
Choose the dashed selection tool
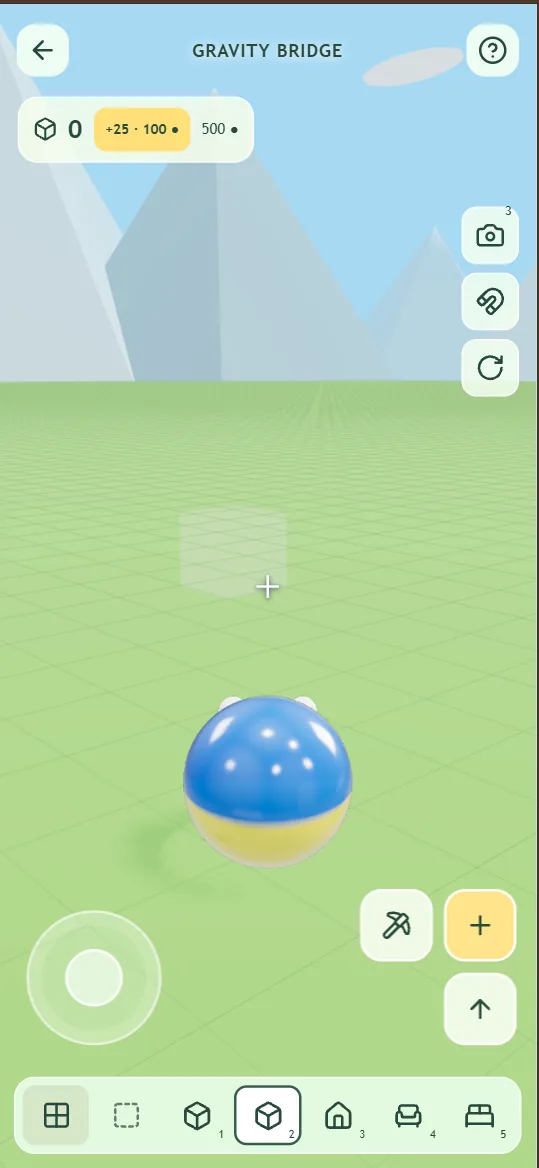[127, 1115]
